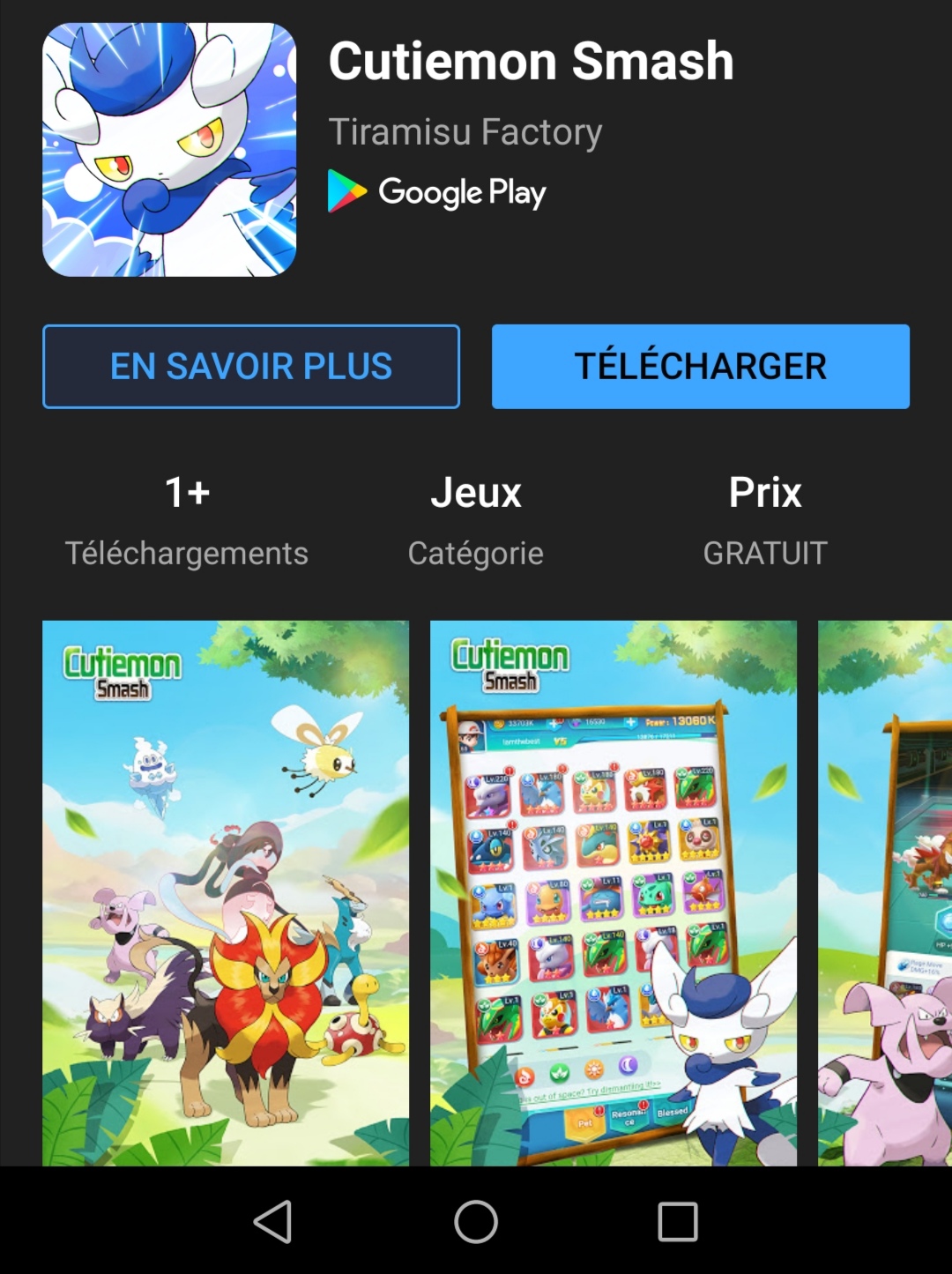This screenshot has height=1274, width=952.
Task: Tap TÉLÉCHARGER to download the app
Action: (700, 367)
